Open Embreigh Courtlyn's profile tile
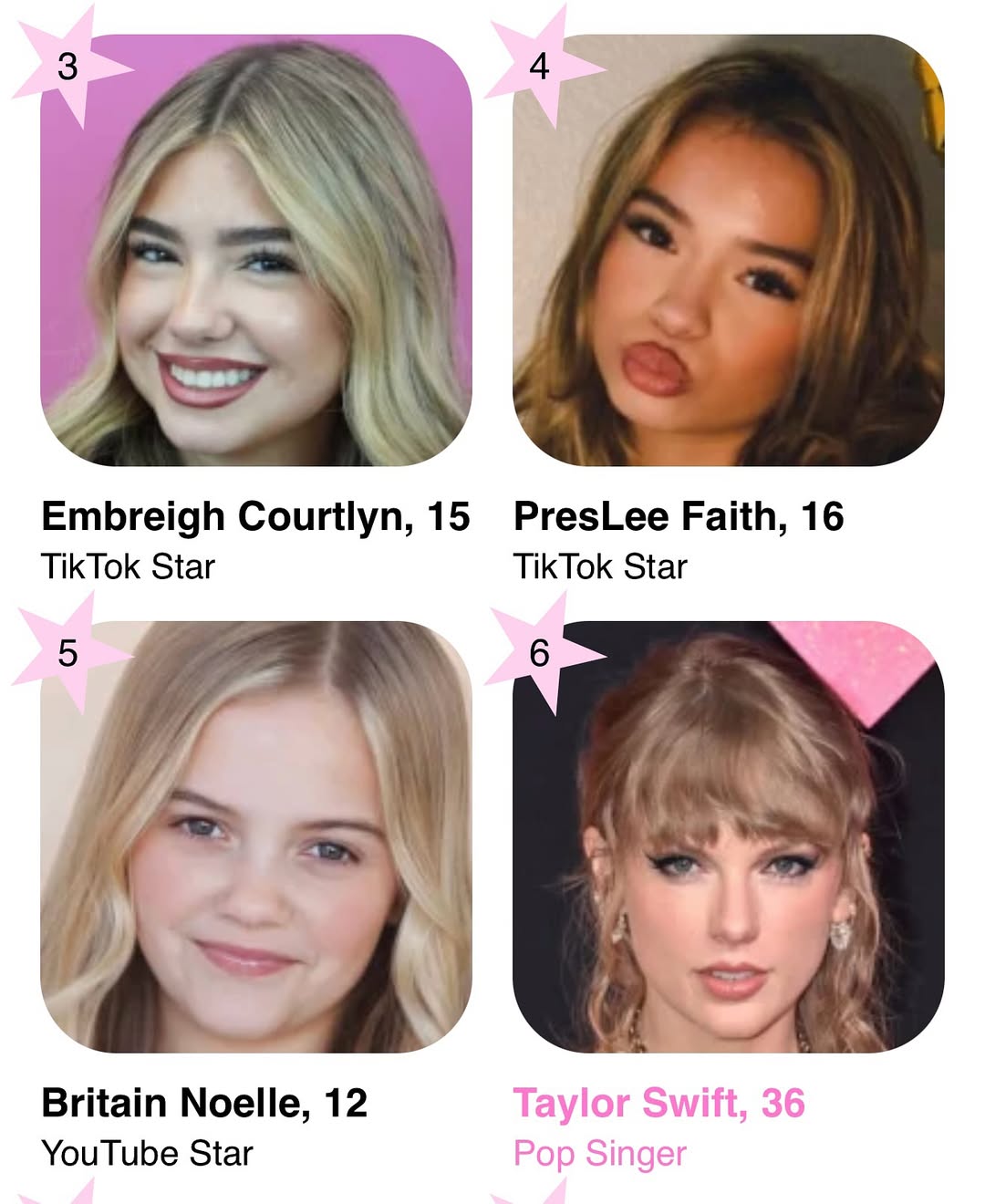This screenshot has height=1204, width=985. click(255, 251)
